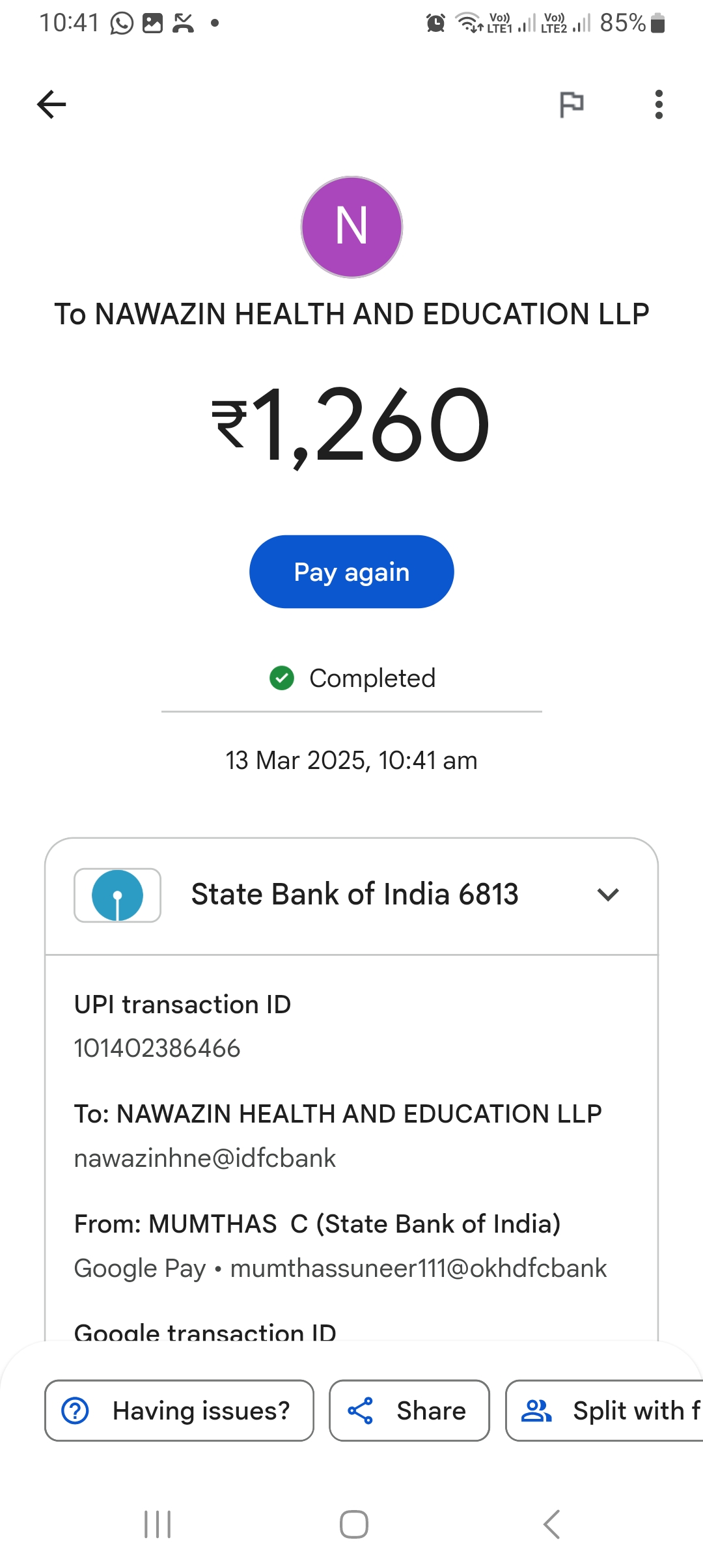This screenshot has width=703, height=1568.
Task: Tap the Pay again button
Action: [351, 572]
